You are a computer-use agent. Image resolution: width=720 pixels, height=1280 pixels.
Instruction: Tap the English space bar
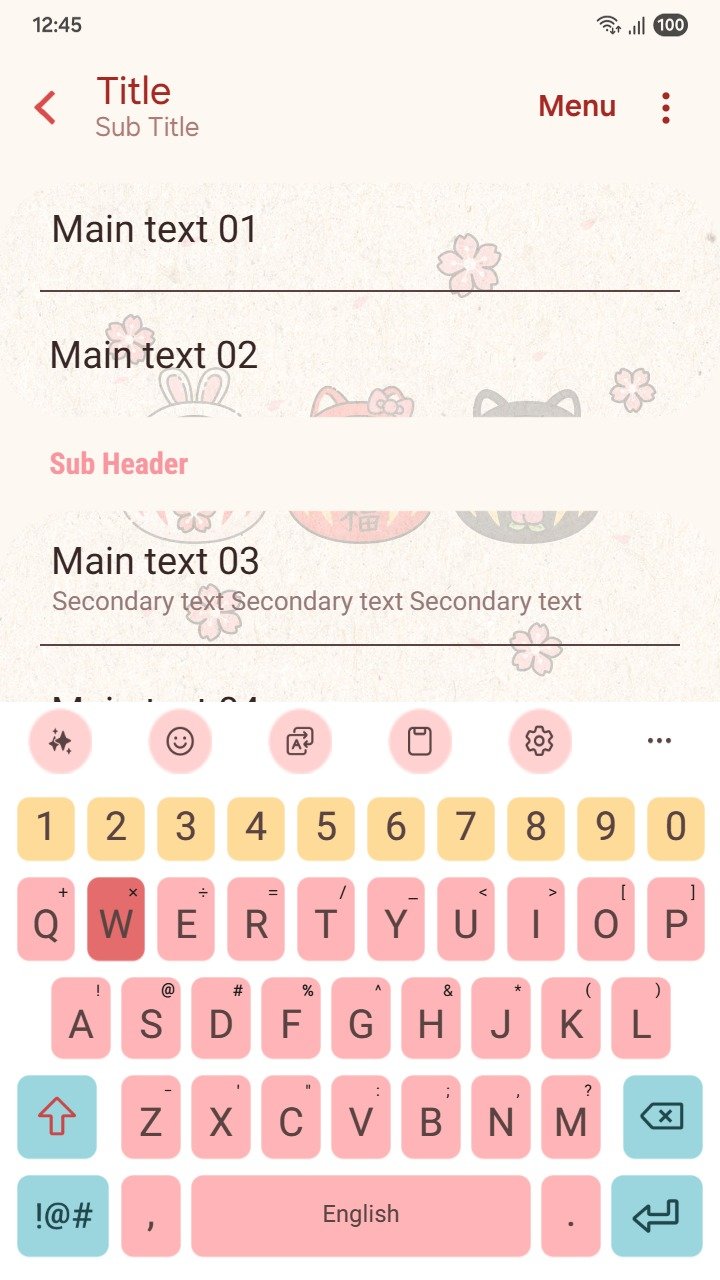coord(361,1216)
